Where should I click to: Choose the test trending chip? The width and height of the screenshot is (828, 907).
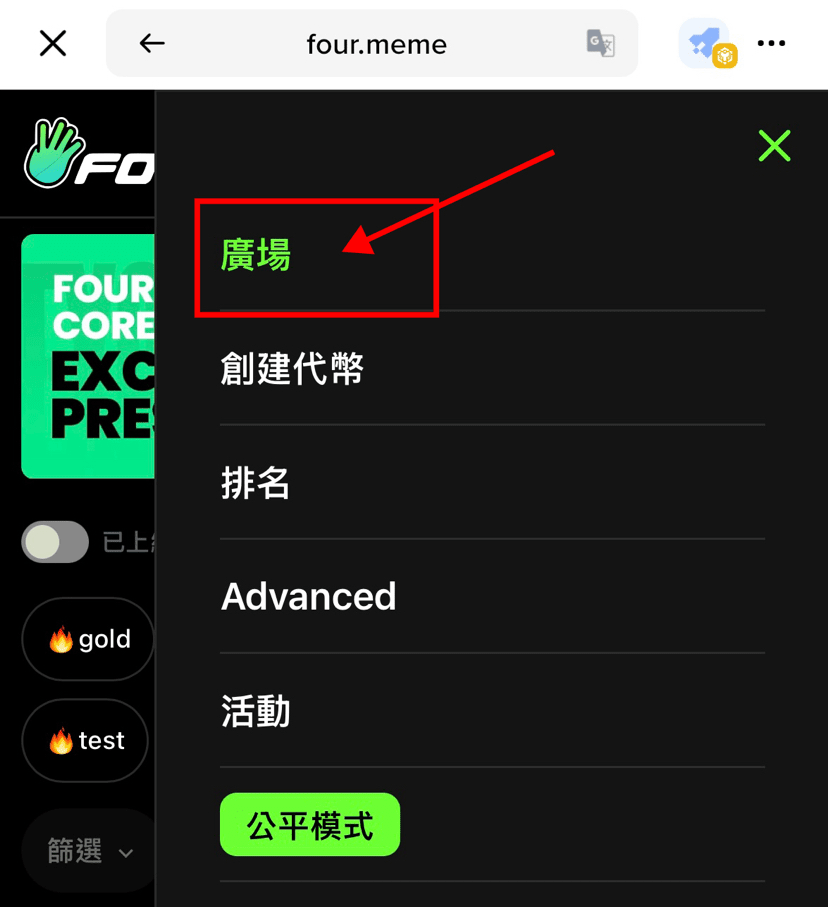coord(86,741)
